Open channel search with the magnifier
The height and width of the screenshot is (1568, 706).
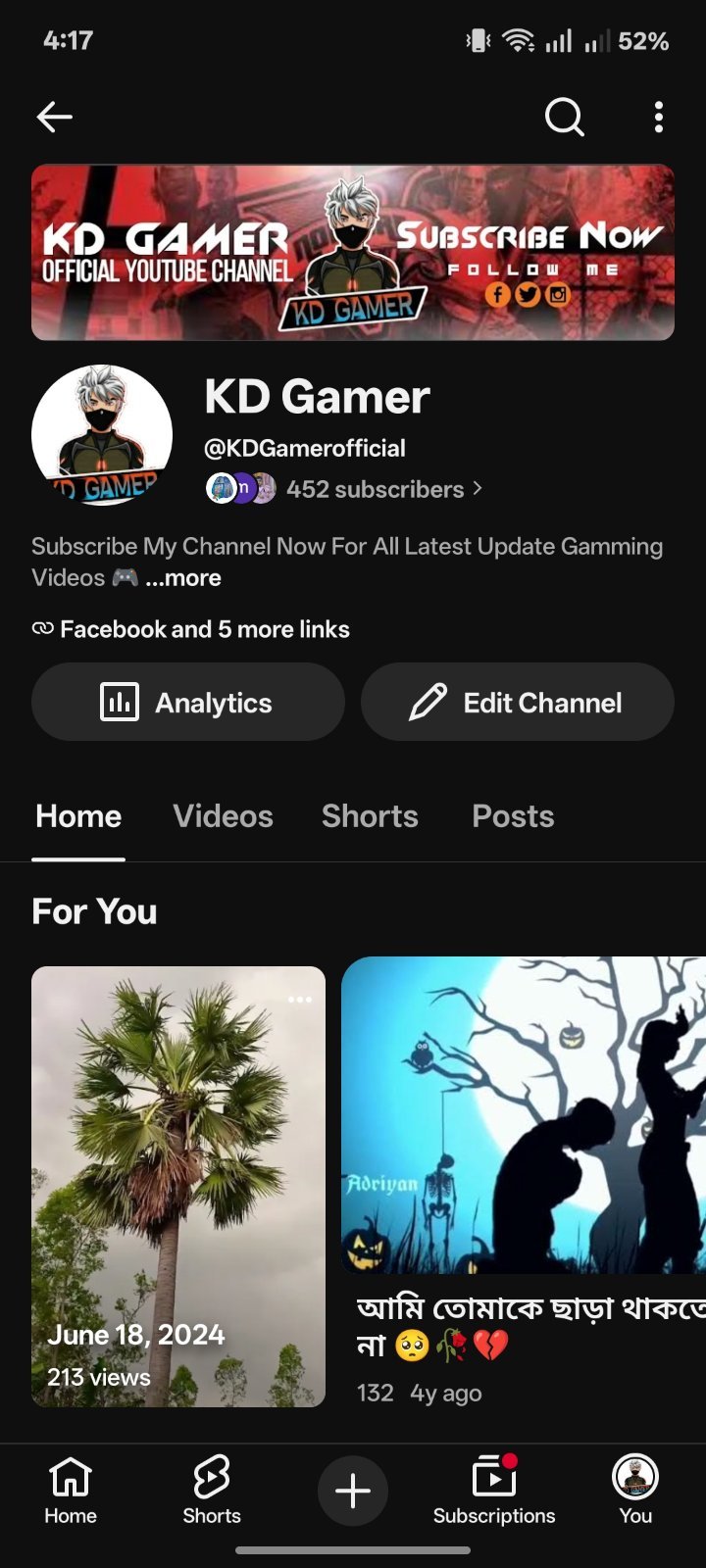[564, 117]
